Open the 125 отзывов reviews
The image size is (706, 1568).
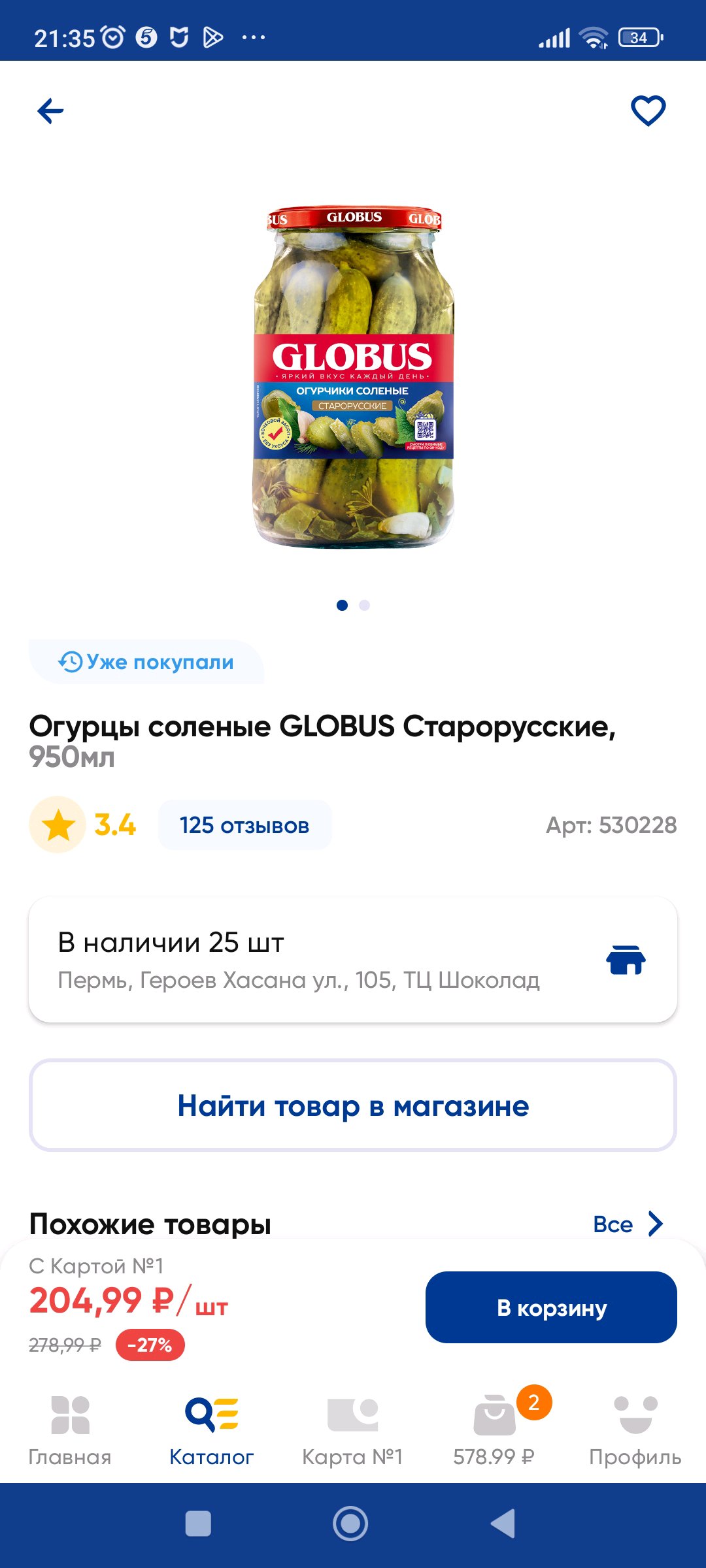click(x=244, y=825)
